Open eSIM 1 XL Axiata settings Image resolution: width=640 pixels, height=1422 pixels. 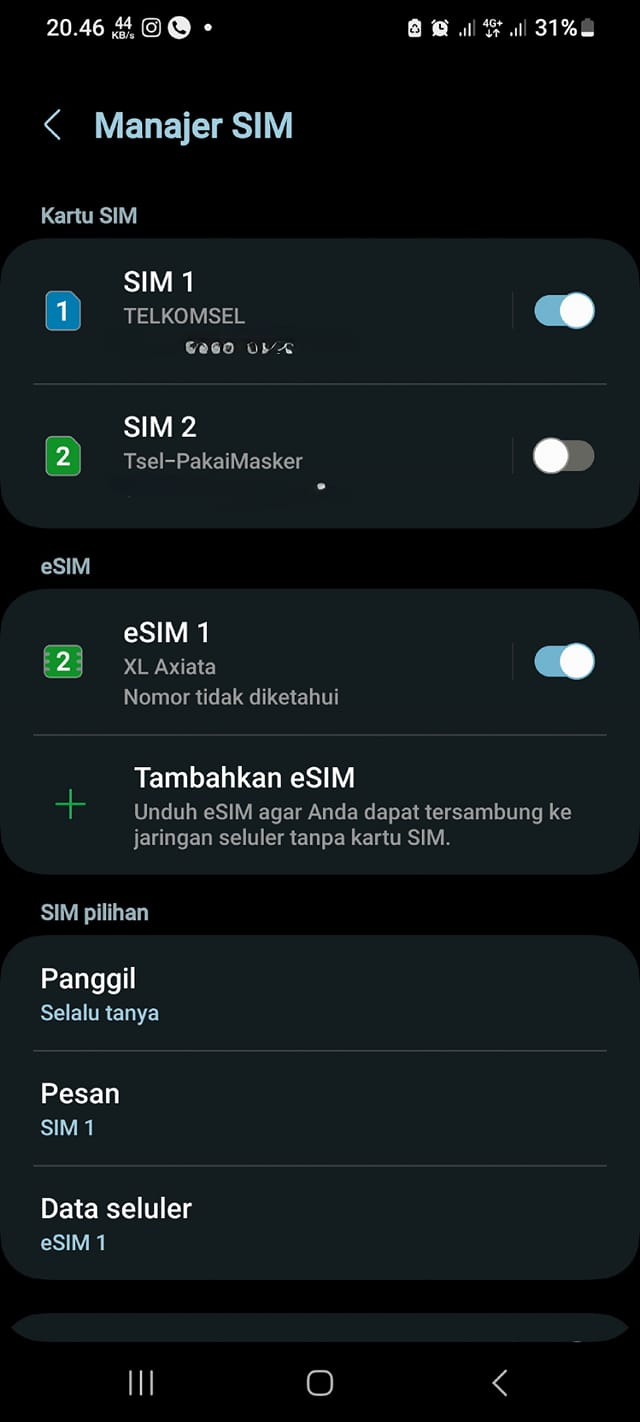click(x=255, y=662)
